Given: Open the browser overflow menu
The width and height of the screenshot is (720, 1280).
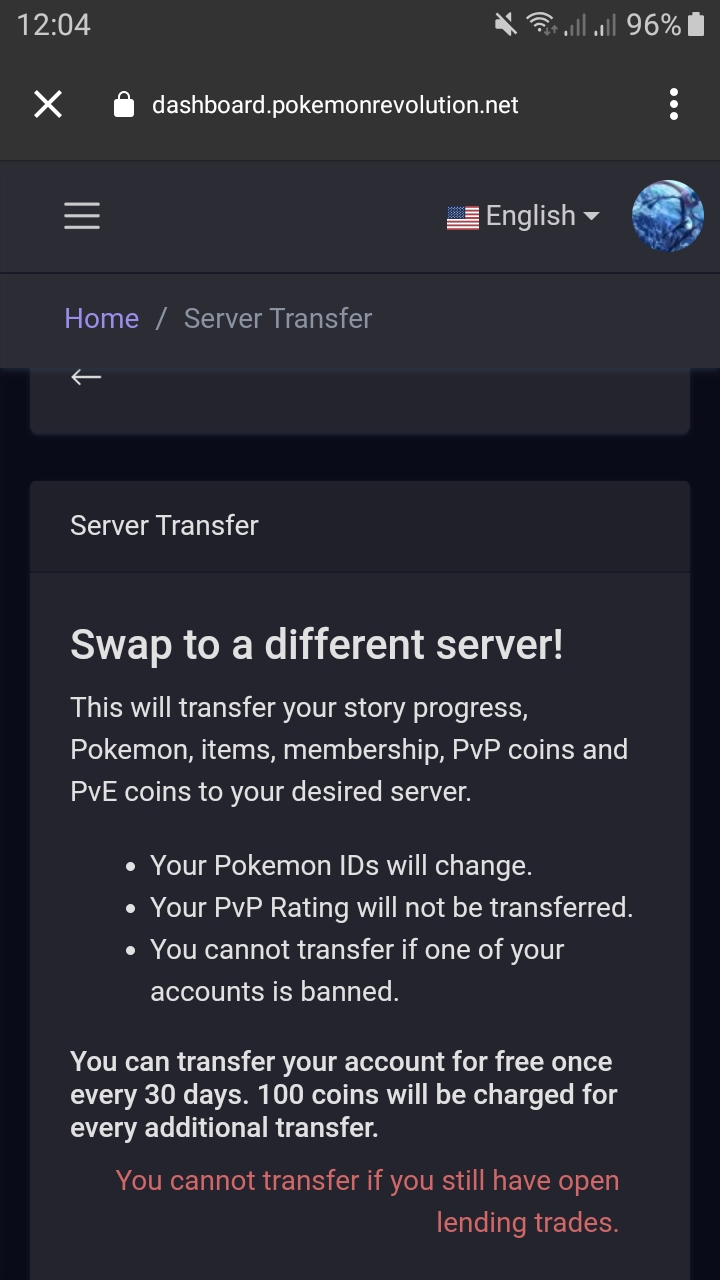Looking at the screenshot, I should pyautogui.click(x=674, y=104).
